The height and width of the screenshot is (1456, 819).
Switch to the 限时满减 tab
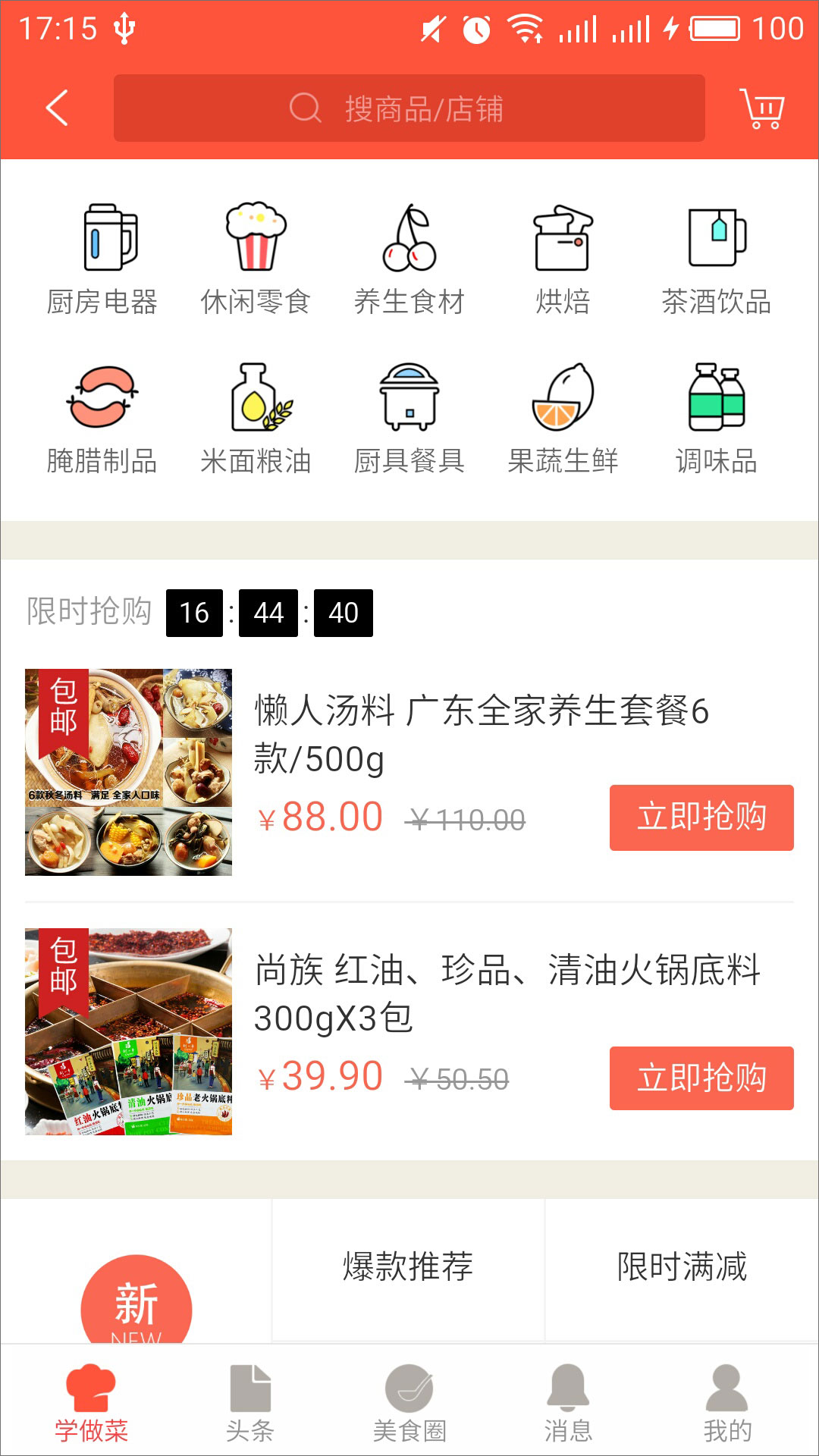[x=680, y=1263]
